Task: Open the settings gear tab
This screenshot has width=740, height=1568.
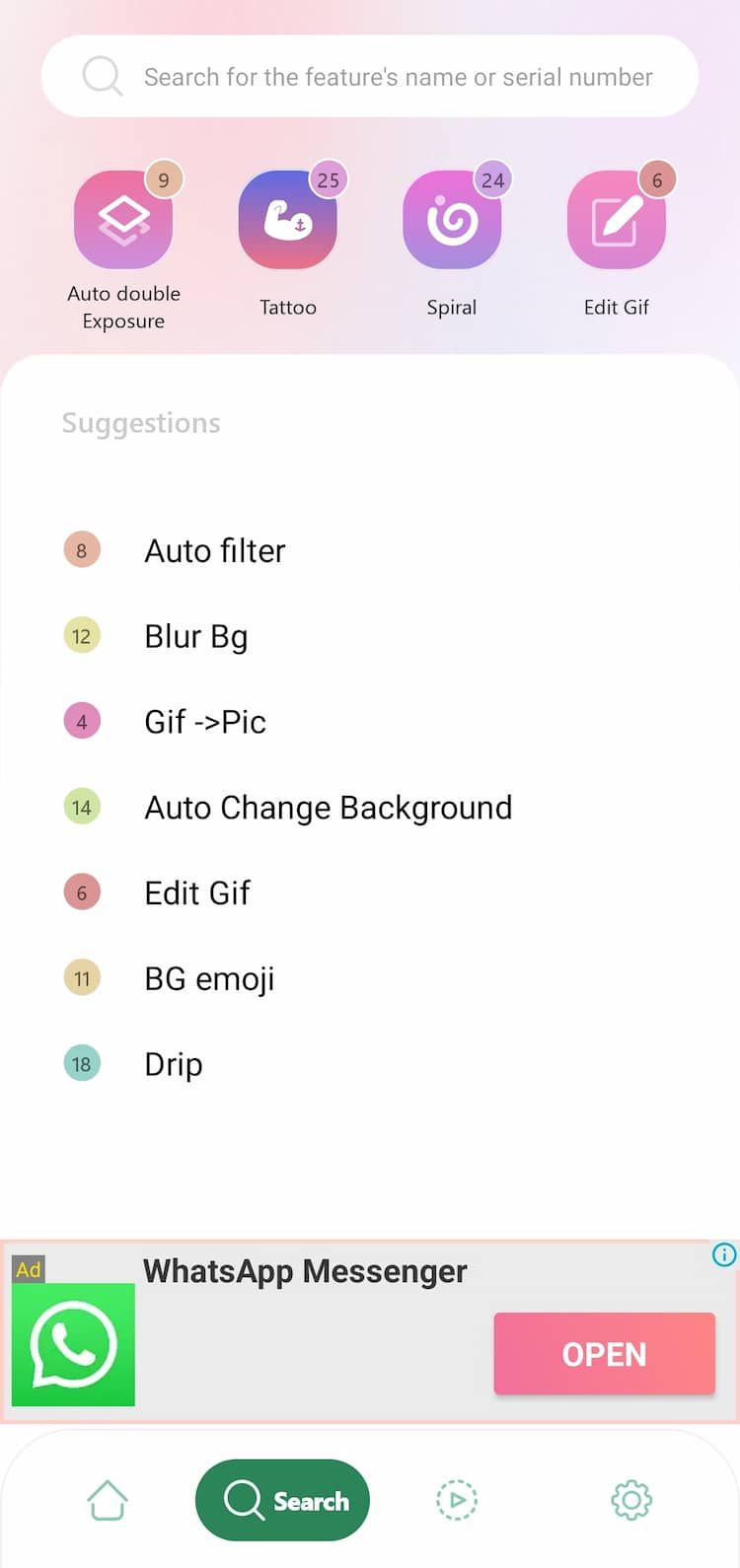Action: pyautogui.click(x=631, y=1500)
